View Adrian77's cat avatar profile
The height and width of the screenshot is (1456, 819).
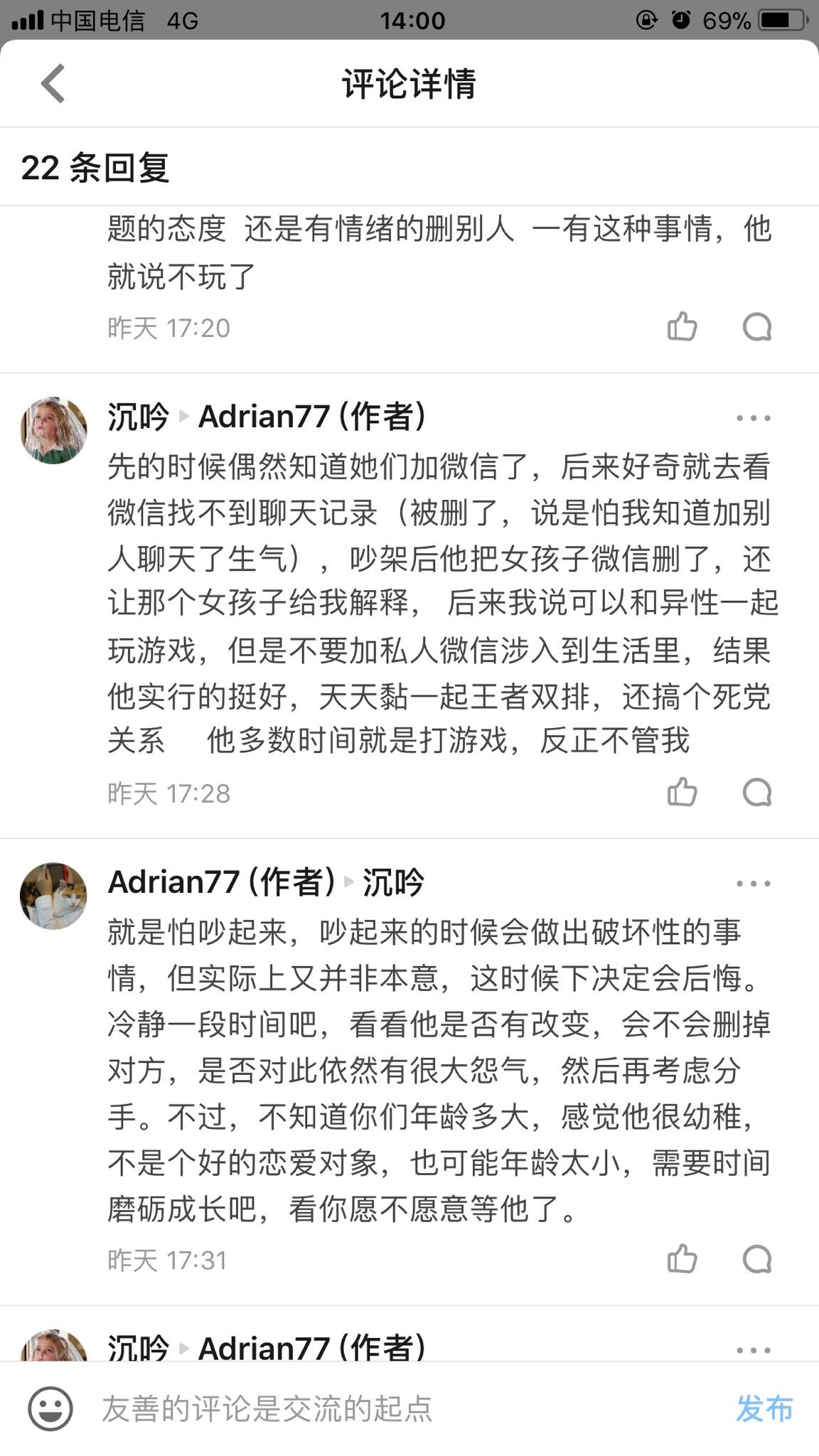coord(53,896)
